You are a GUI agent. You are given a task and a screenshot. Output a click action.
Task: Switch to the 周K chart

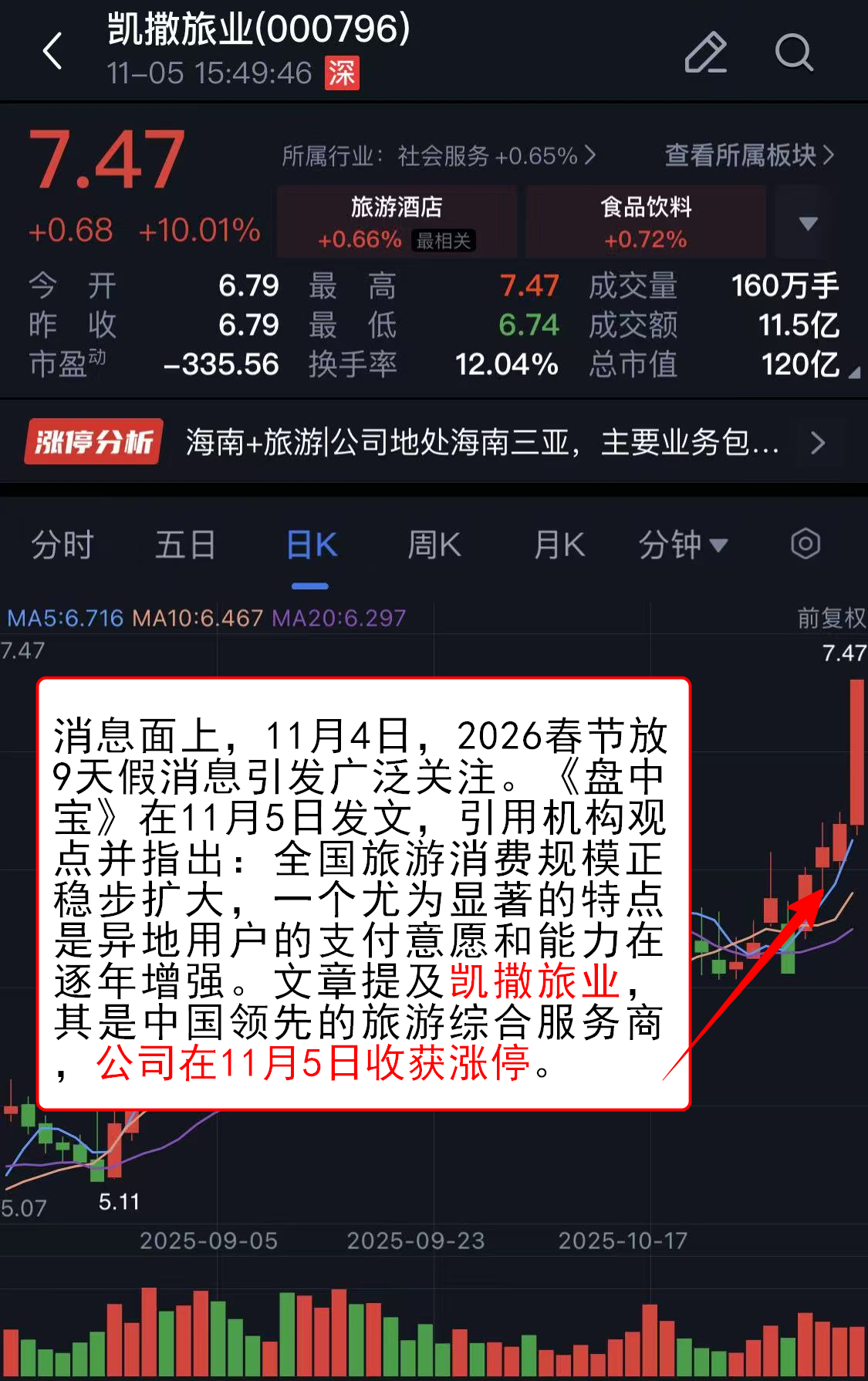point(434,545)
